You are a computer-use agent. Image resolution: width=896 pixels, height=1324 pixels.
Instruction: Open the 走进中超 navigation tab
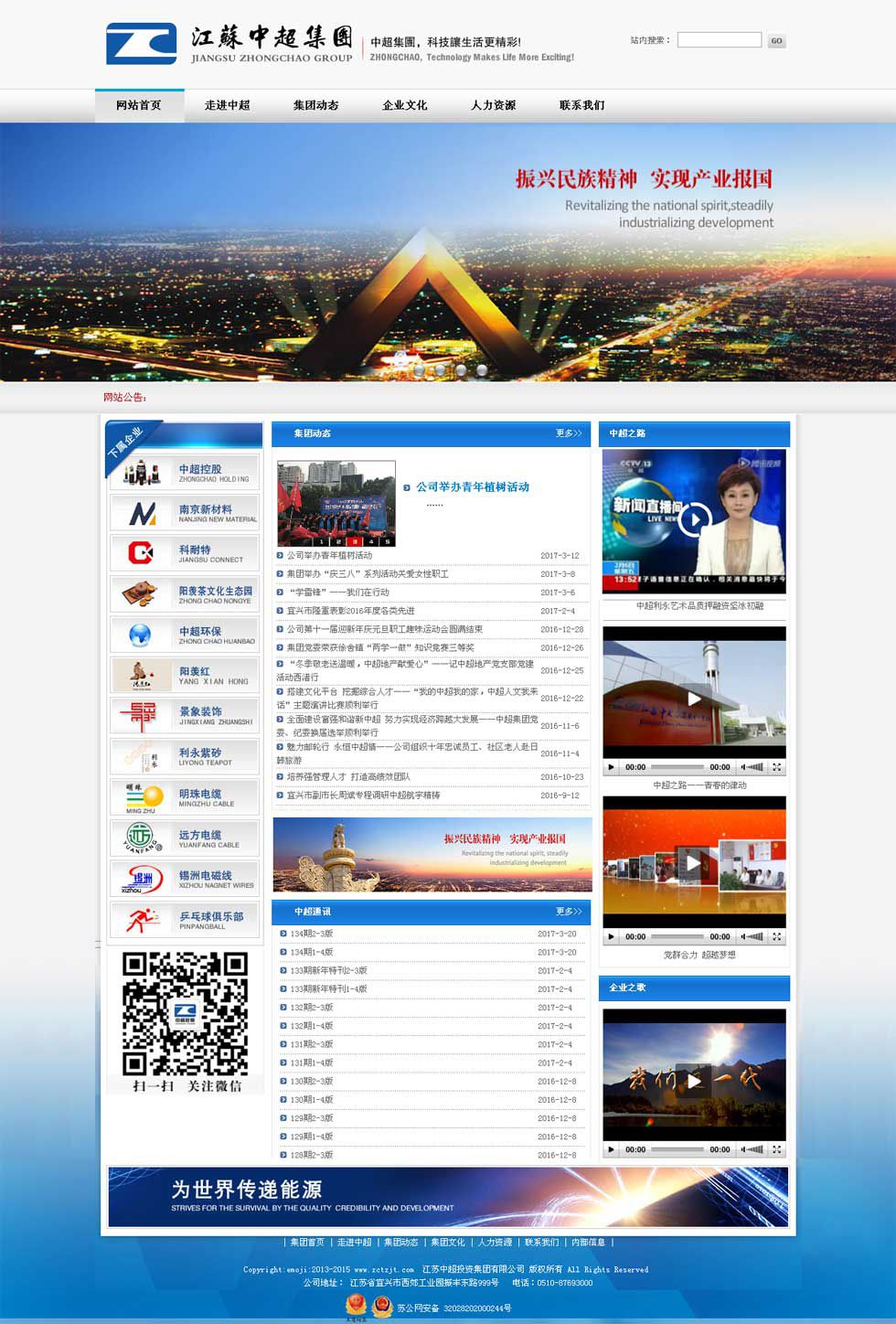228,105
